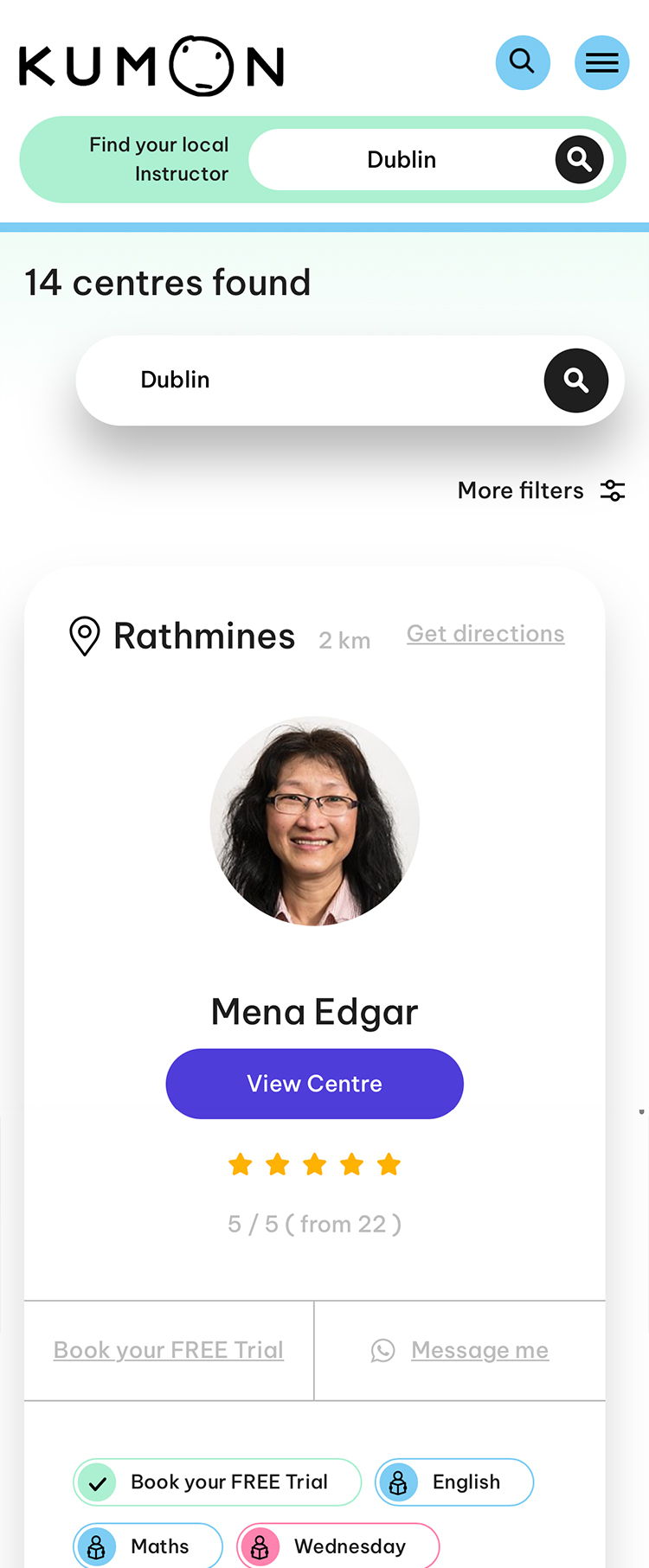Choose the Maths chip
649x1568 pixels.
click(x=148, y=1546)
